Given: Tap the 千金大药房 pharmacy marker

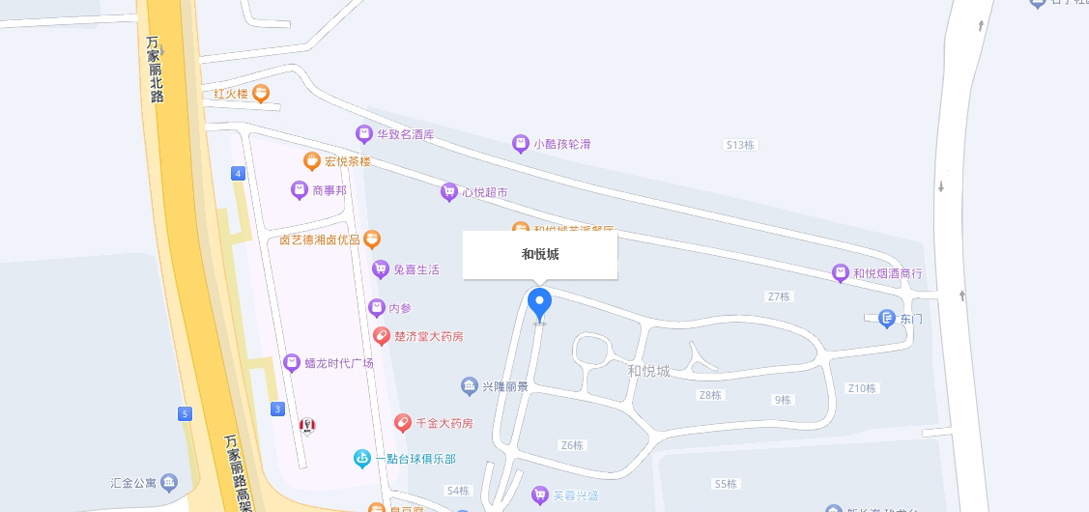Looking at the screenshot, I should tap(402, 423).
